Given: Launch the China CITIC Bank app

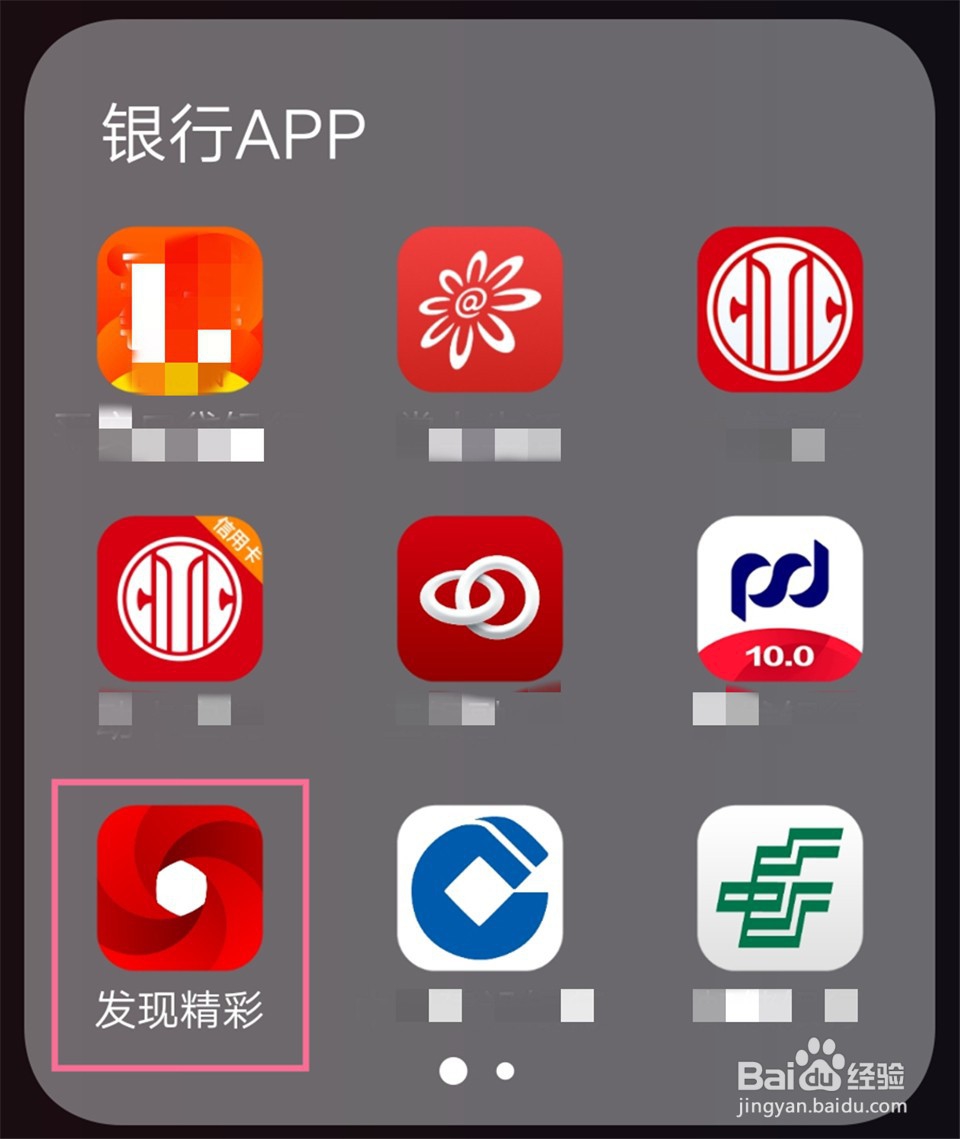Looking at the screenshot, I should (x=780, y=310).
